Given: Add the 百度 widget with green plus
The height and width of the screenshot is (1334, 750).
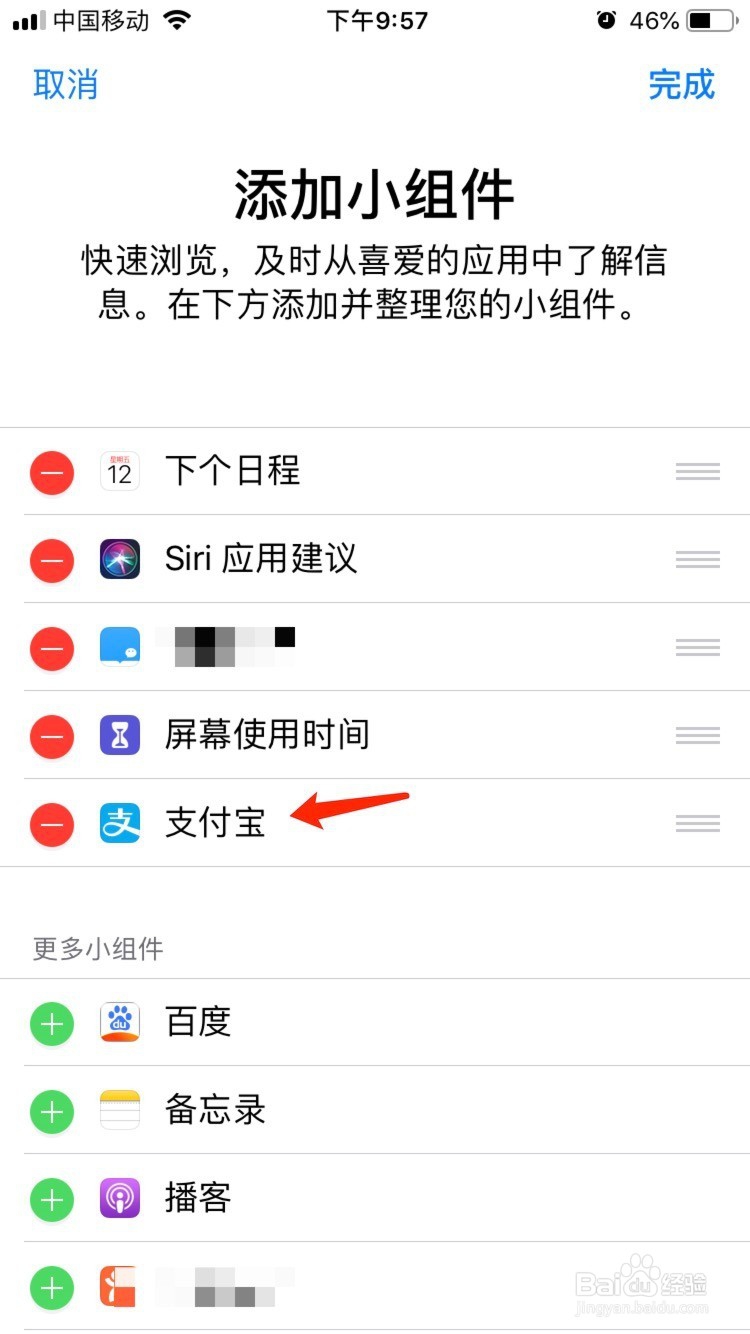Looking at the screenshot, I should point(51,1022).
